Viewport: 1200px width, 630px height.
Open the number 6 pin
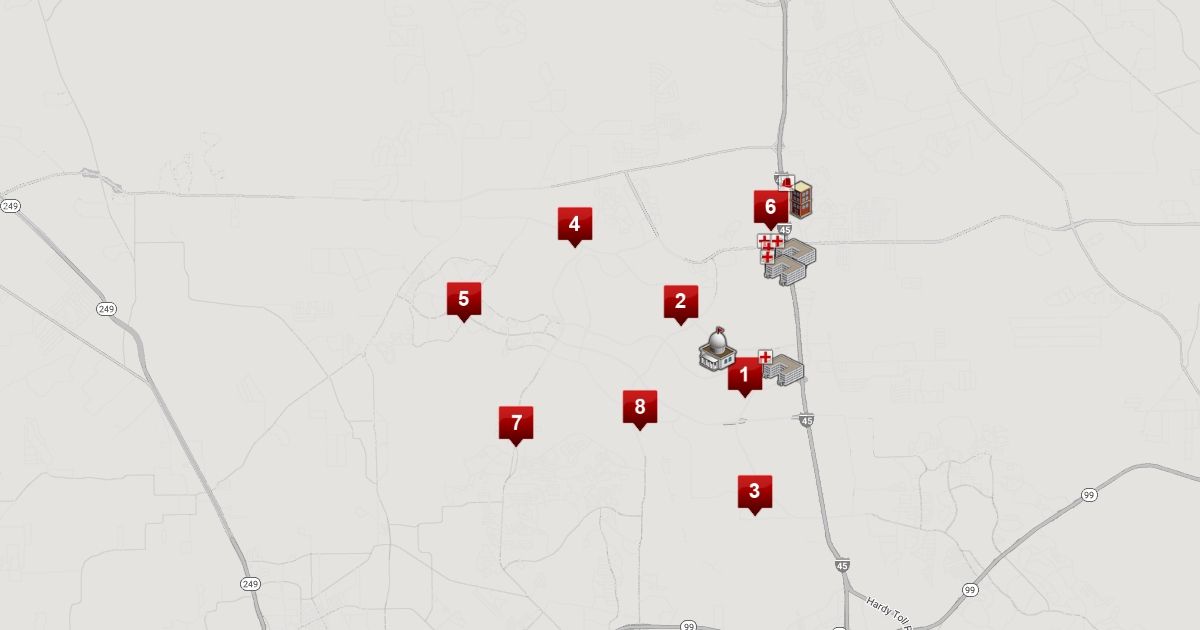(770, 207)
